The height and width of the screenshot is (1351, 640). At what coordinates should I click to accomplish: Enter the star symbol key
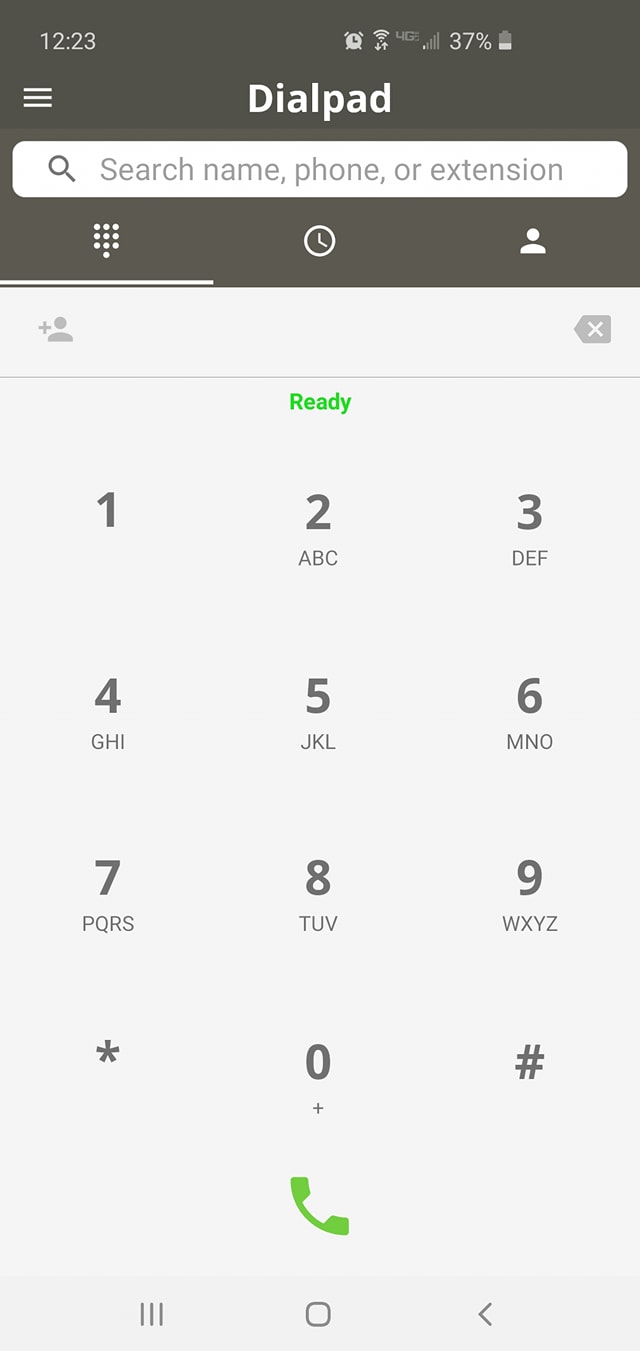coord(107,1056)
